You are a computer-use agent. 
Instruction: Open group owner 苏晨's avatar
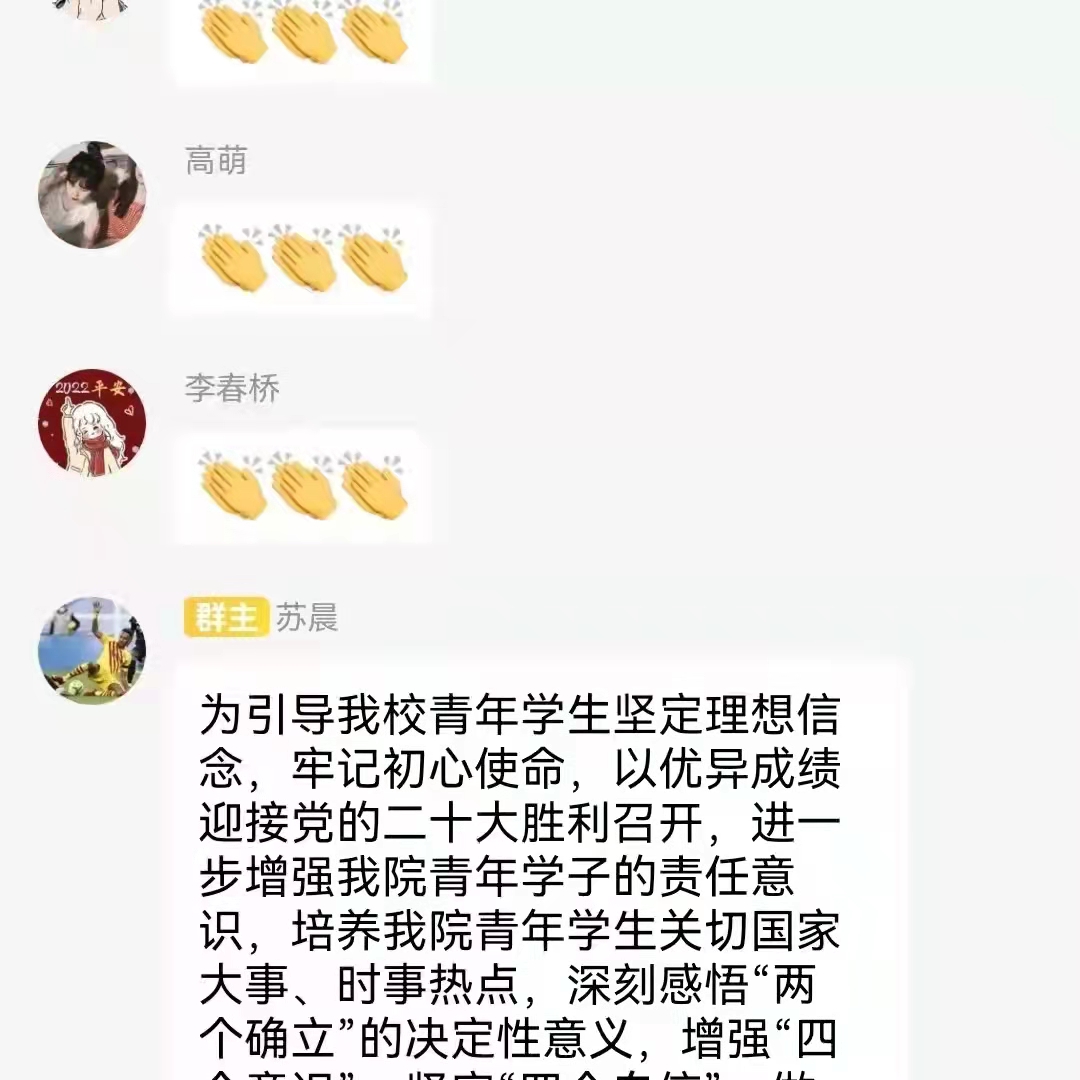pos(92,650)
